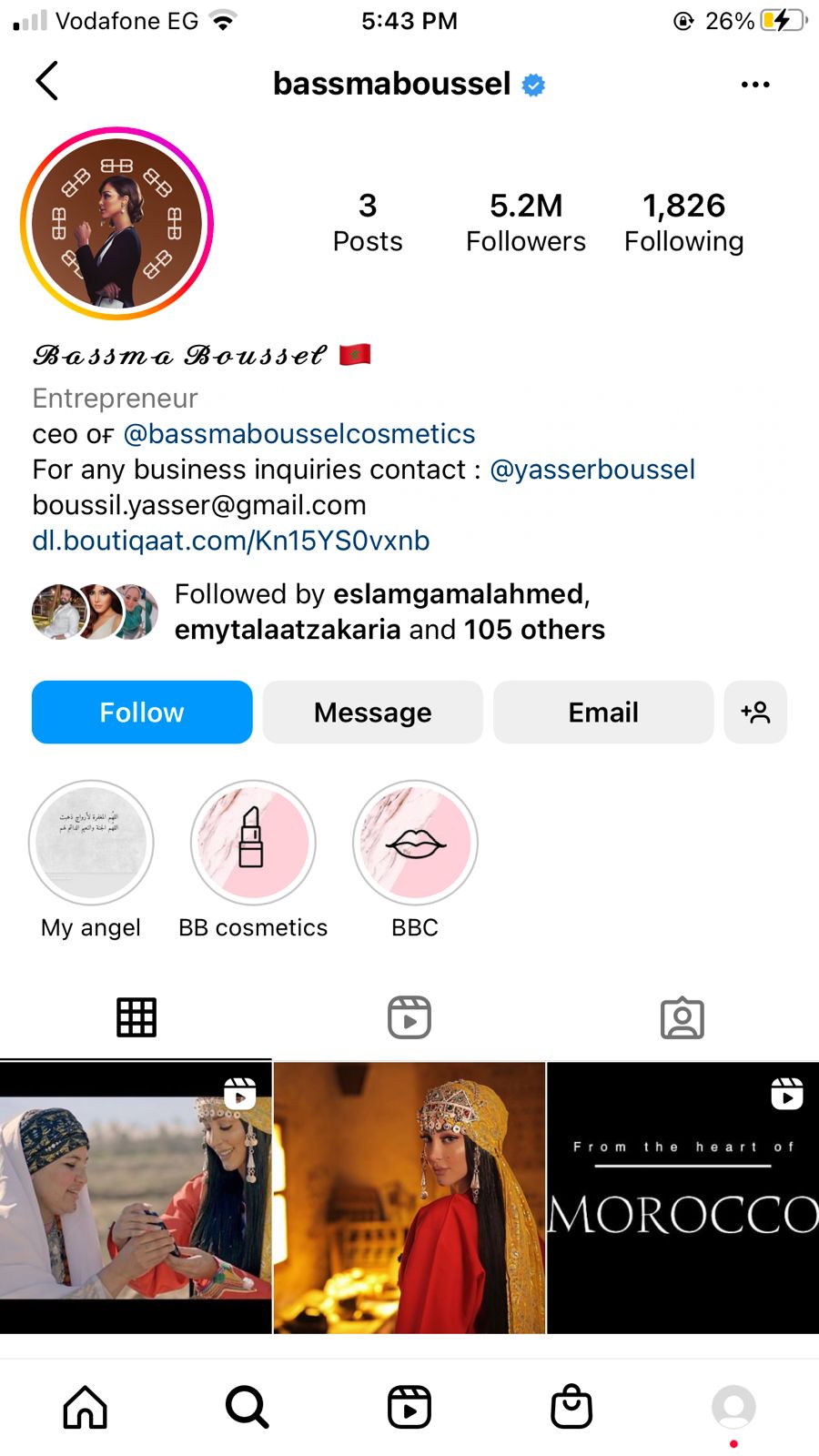Open the @yasserboussel profile link
This screenshot has height=1456, width=819.
point(592,470)
